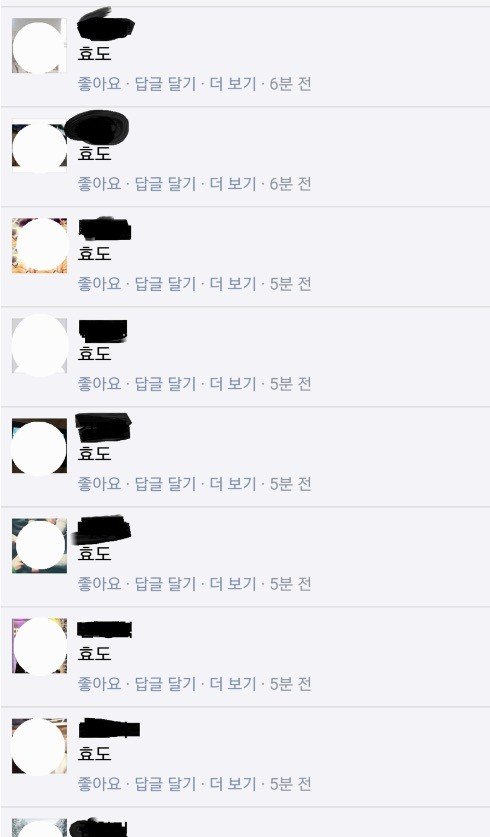Open 더 보기 on the first 5분 전 comment
Screen dimensions: 490x837
tap(233, 283)
